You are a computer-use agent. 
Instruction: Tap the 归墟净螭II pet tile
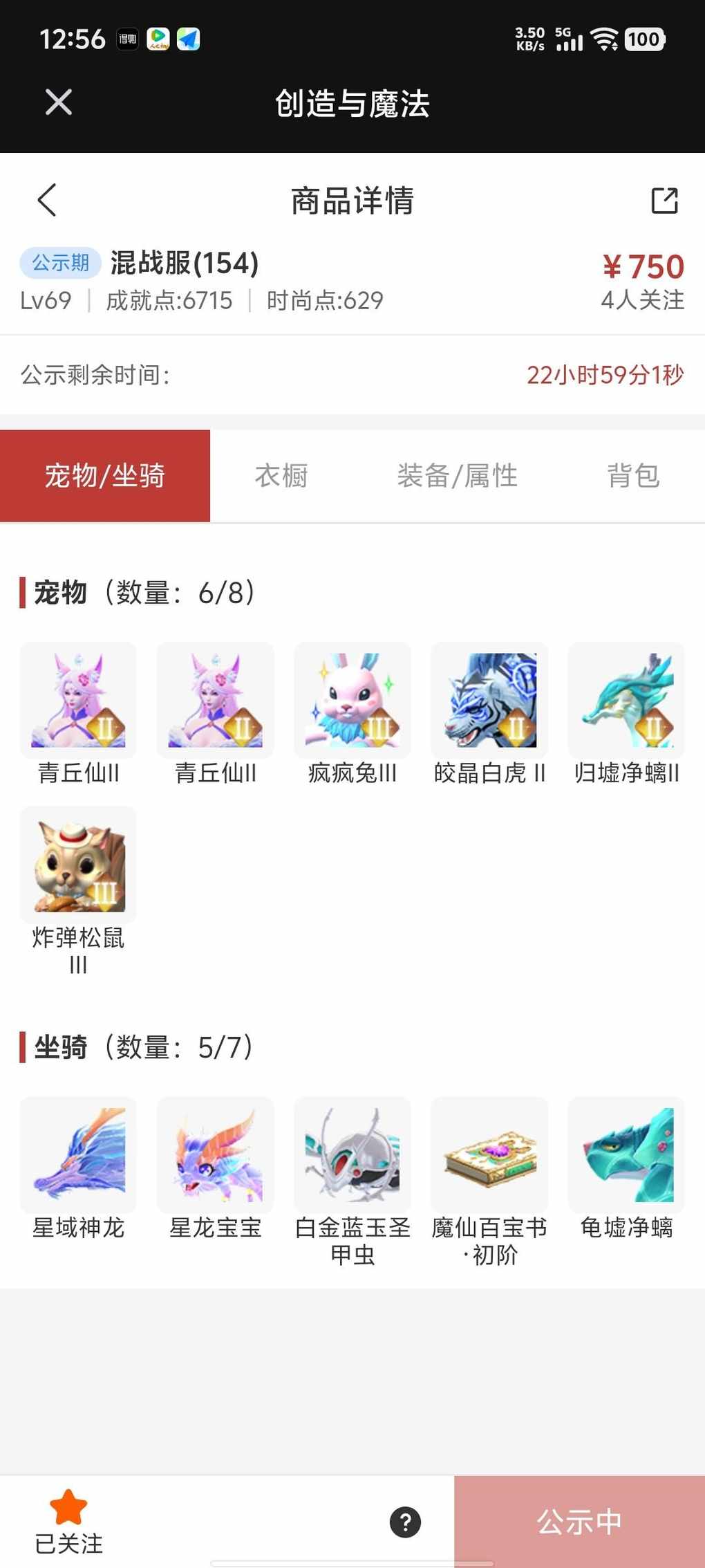pos(626,701)
